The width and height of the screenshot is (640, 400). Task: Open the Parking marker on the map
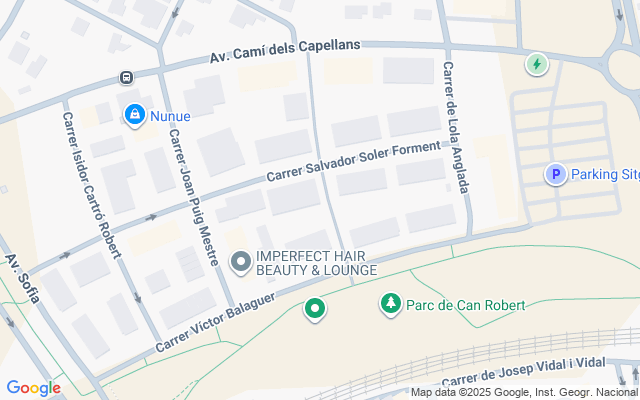pos(555,174)
